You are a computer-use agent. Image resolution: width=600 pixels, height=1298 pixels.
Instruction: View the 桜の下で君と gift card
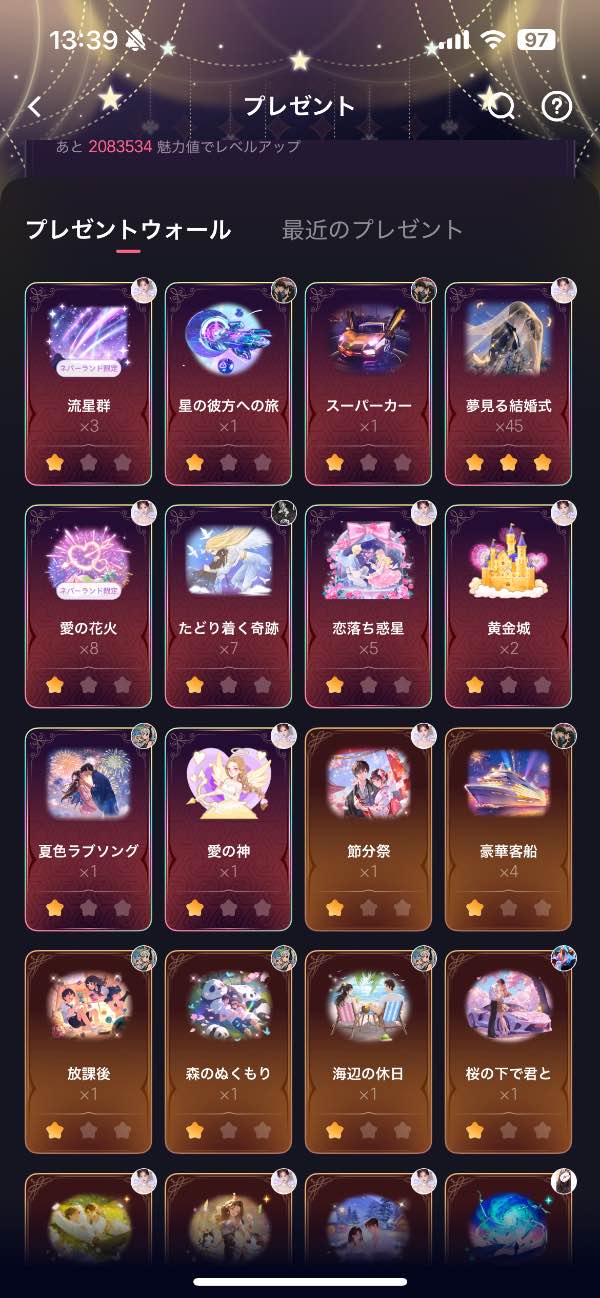point(508,1052)
